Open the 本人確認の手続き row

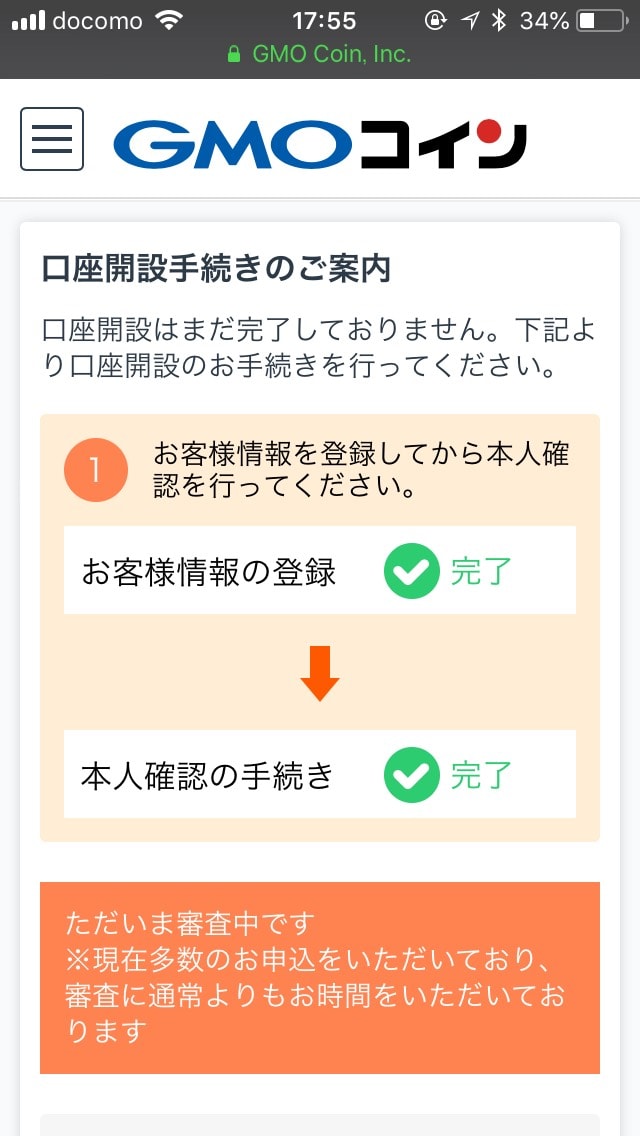[320, 774]
